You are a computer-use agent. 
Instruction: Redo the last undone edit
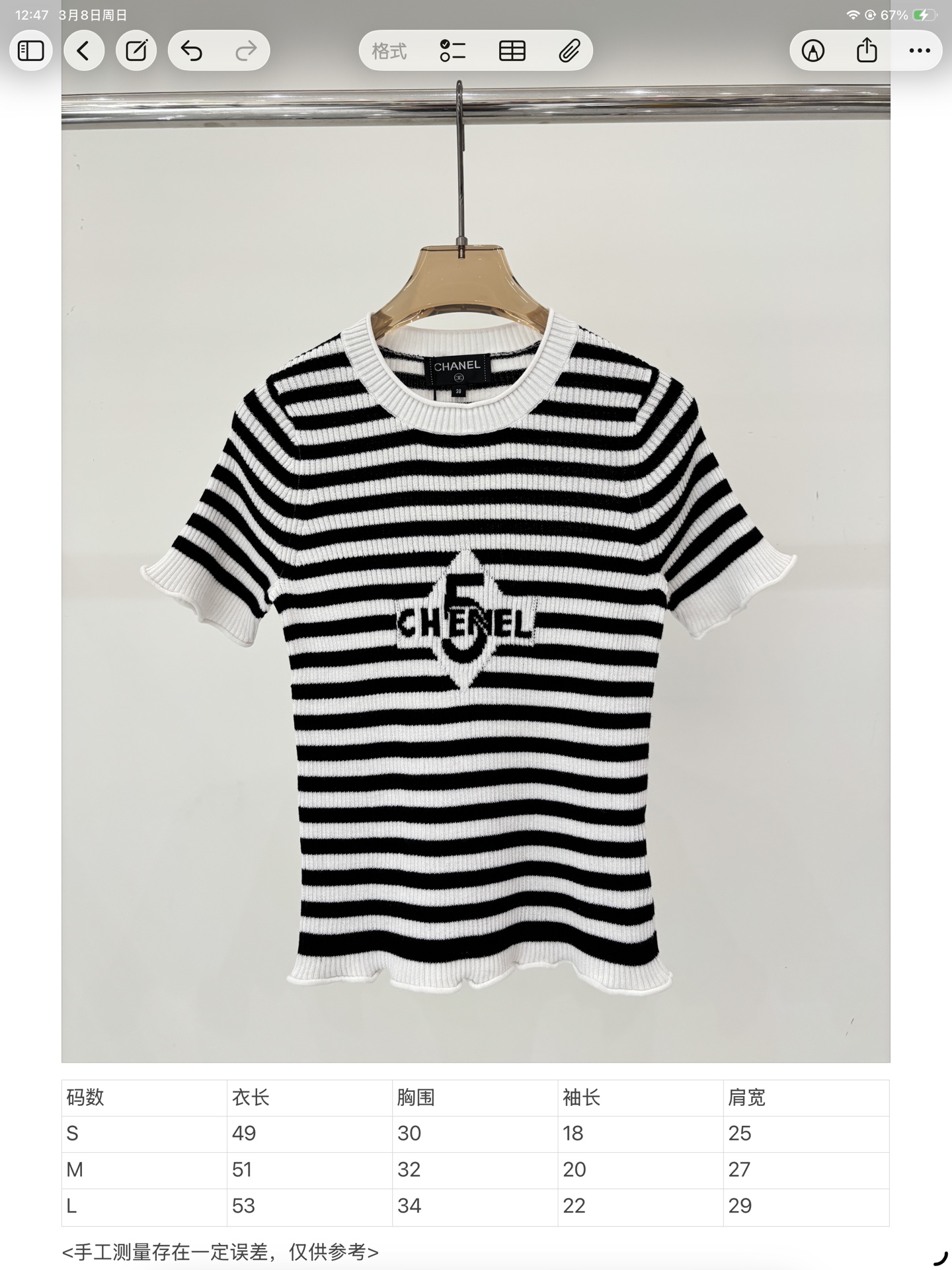(246, 51)
